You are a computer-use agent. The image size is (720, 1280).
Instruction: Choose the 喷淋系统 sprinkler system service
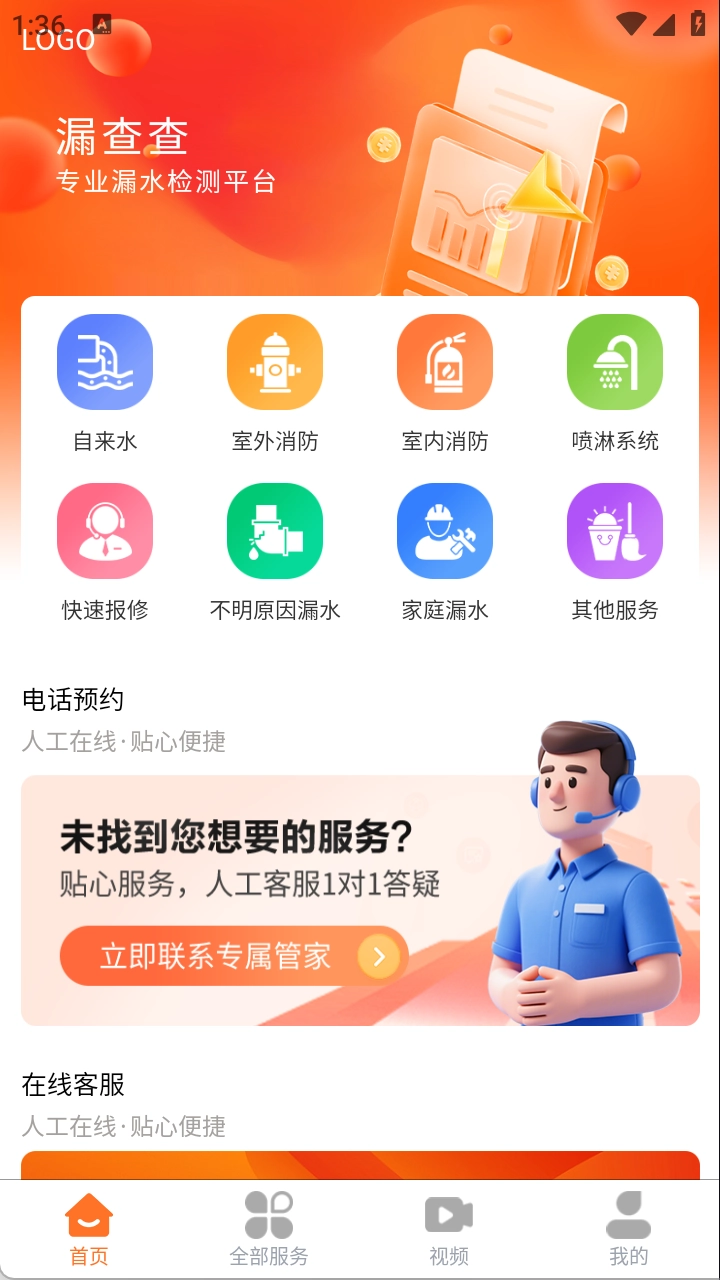615,362
